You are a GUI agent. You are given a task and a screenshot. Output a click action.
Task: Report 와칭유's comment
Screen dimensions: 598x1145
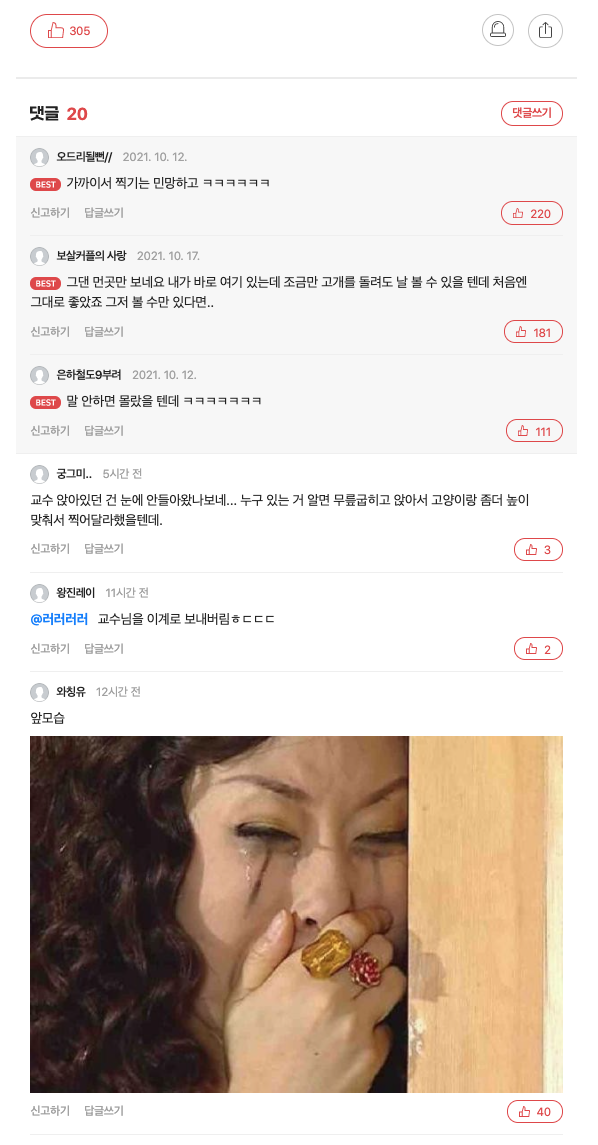coord(50,1111)
